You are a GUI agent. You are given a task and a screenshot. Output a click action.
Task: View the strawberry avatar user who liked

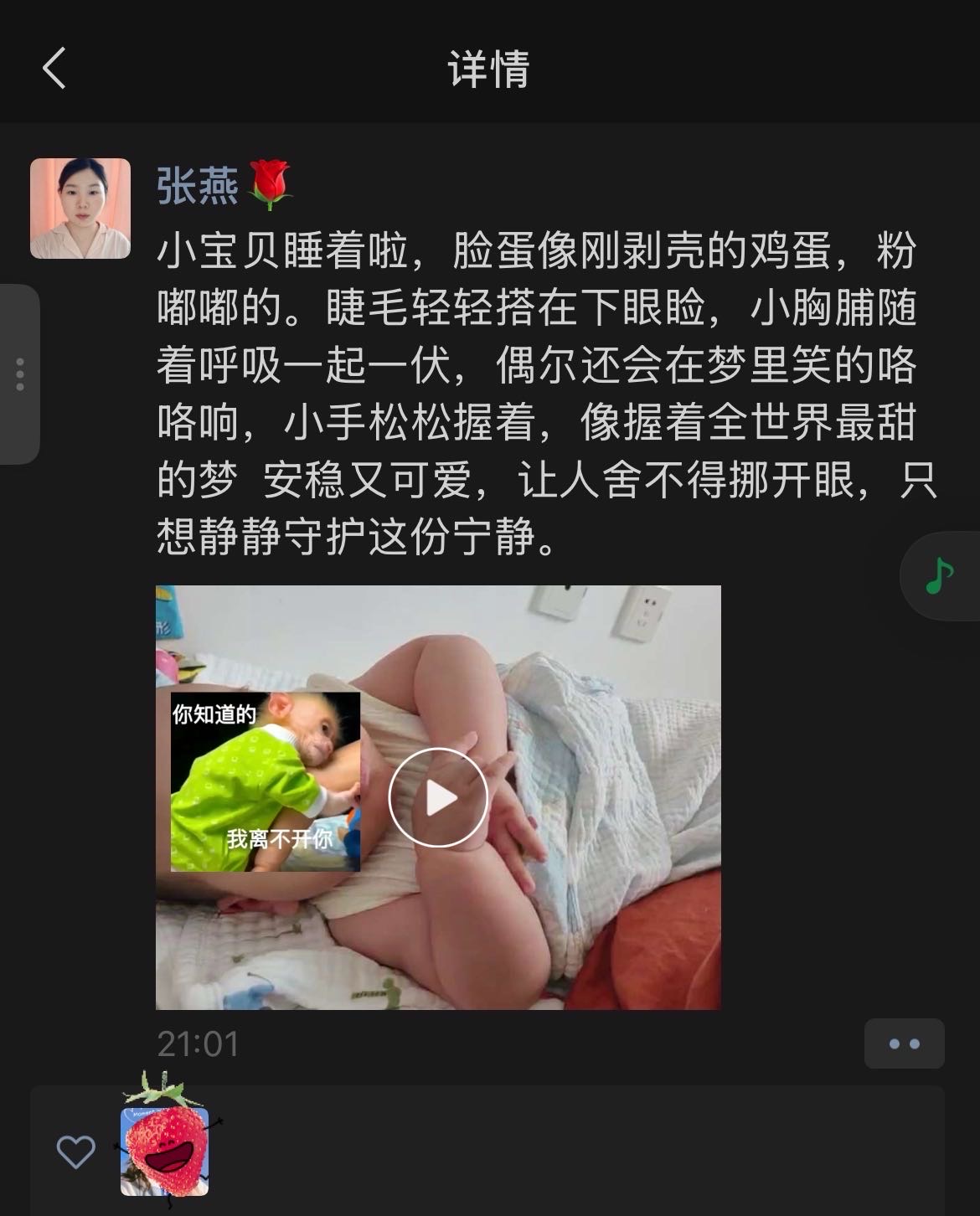point(164,1151)
